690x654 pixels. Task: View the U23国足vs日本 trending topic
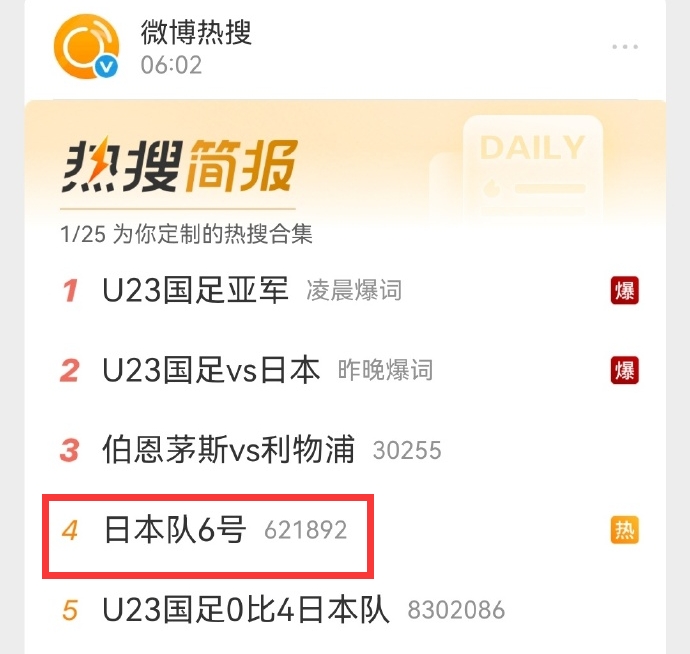pos(211,370)
